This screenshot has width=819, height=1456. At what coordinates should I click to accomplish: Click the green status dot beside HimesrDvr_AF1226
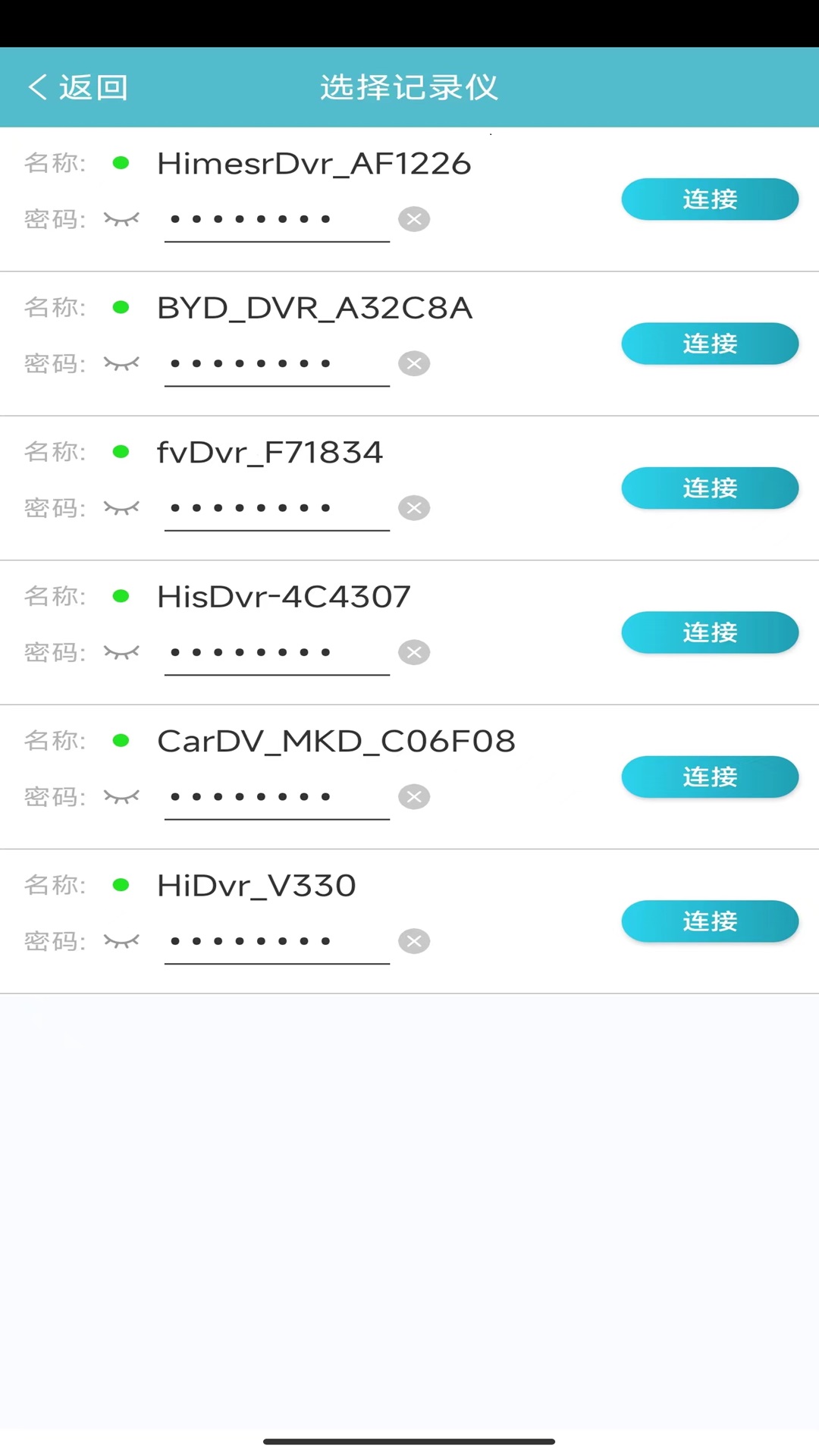click(x=123, y=161)
